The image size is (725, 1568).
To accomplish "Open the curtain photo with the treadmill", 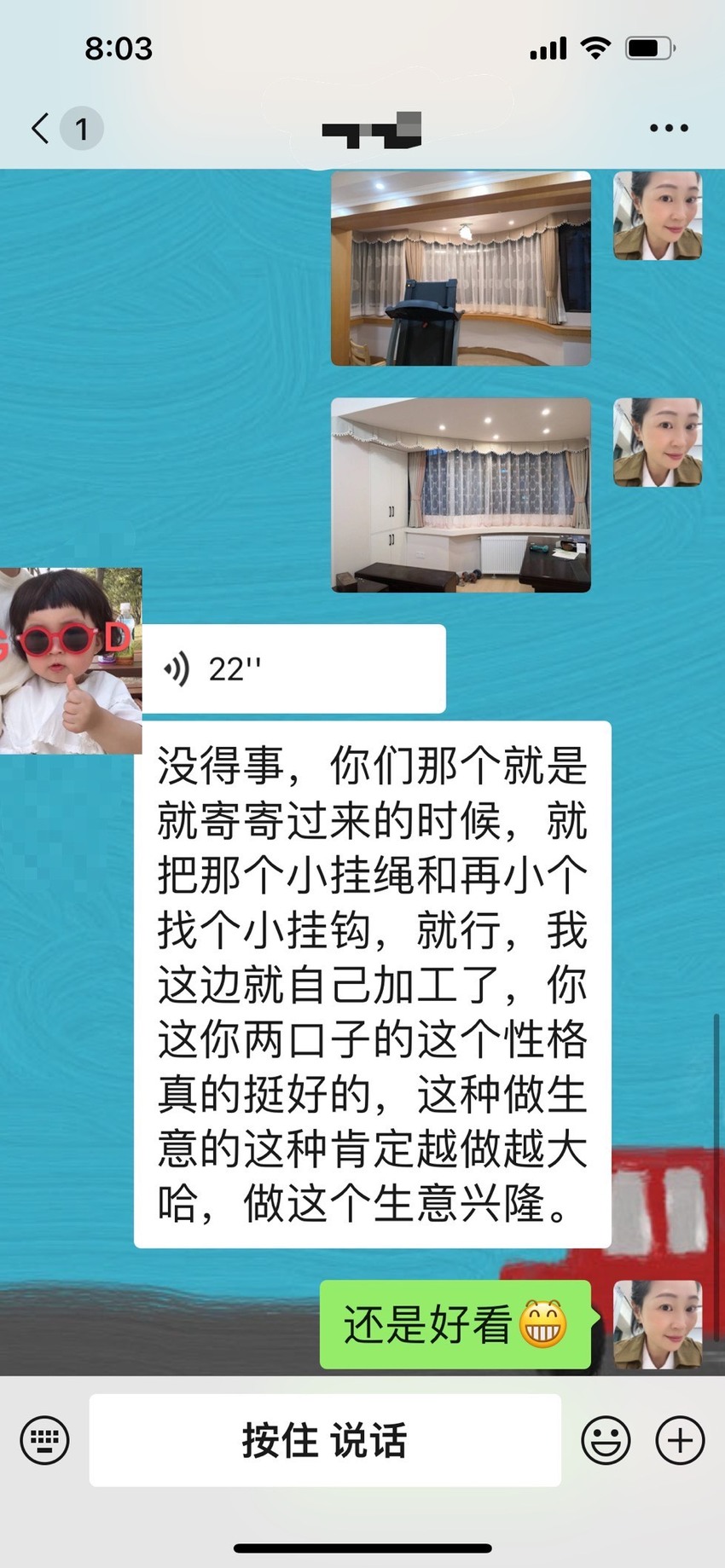I will pyautogui.click(x=461, y=268).
